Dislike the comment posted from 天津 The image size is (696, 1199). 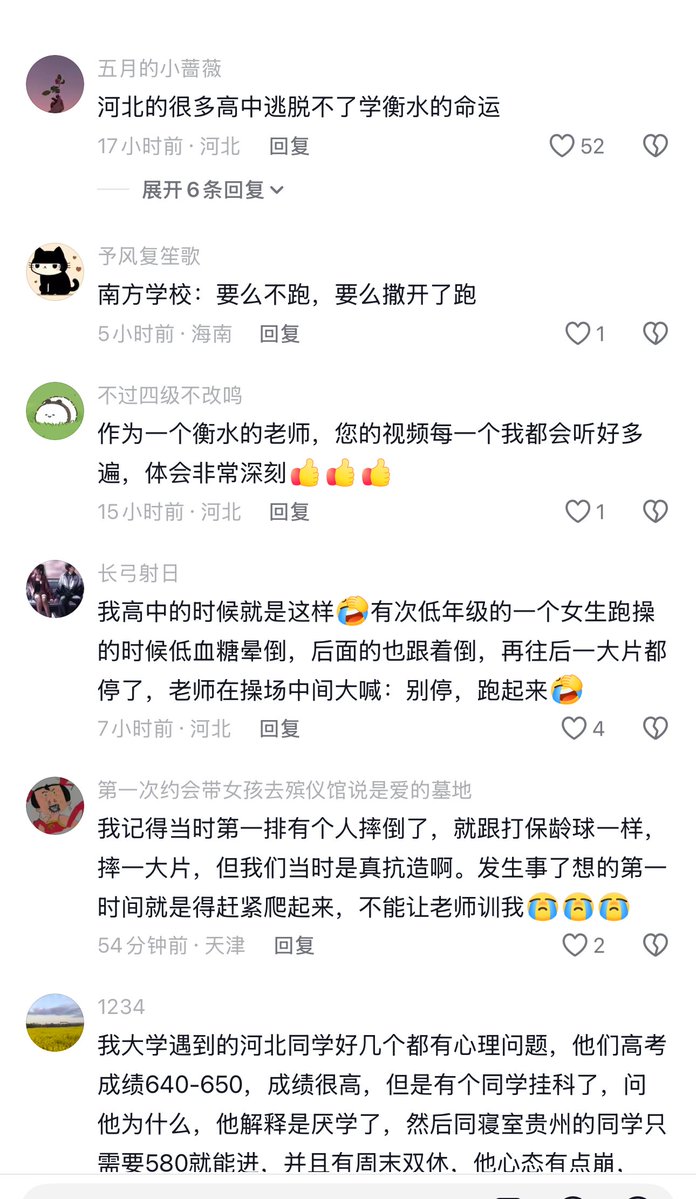coord(655,944)
